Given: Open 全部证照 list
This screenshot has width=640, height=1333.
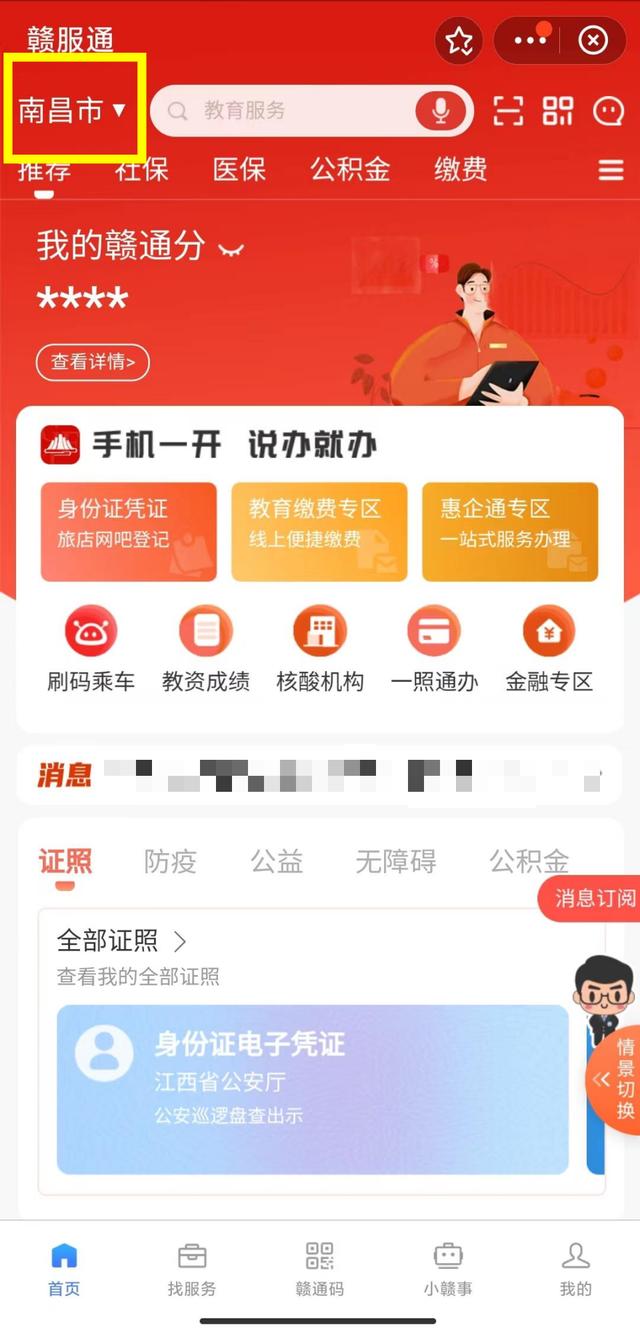Looking at the screenshot, I should (x=122, y=941).
